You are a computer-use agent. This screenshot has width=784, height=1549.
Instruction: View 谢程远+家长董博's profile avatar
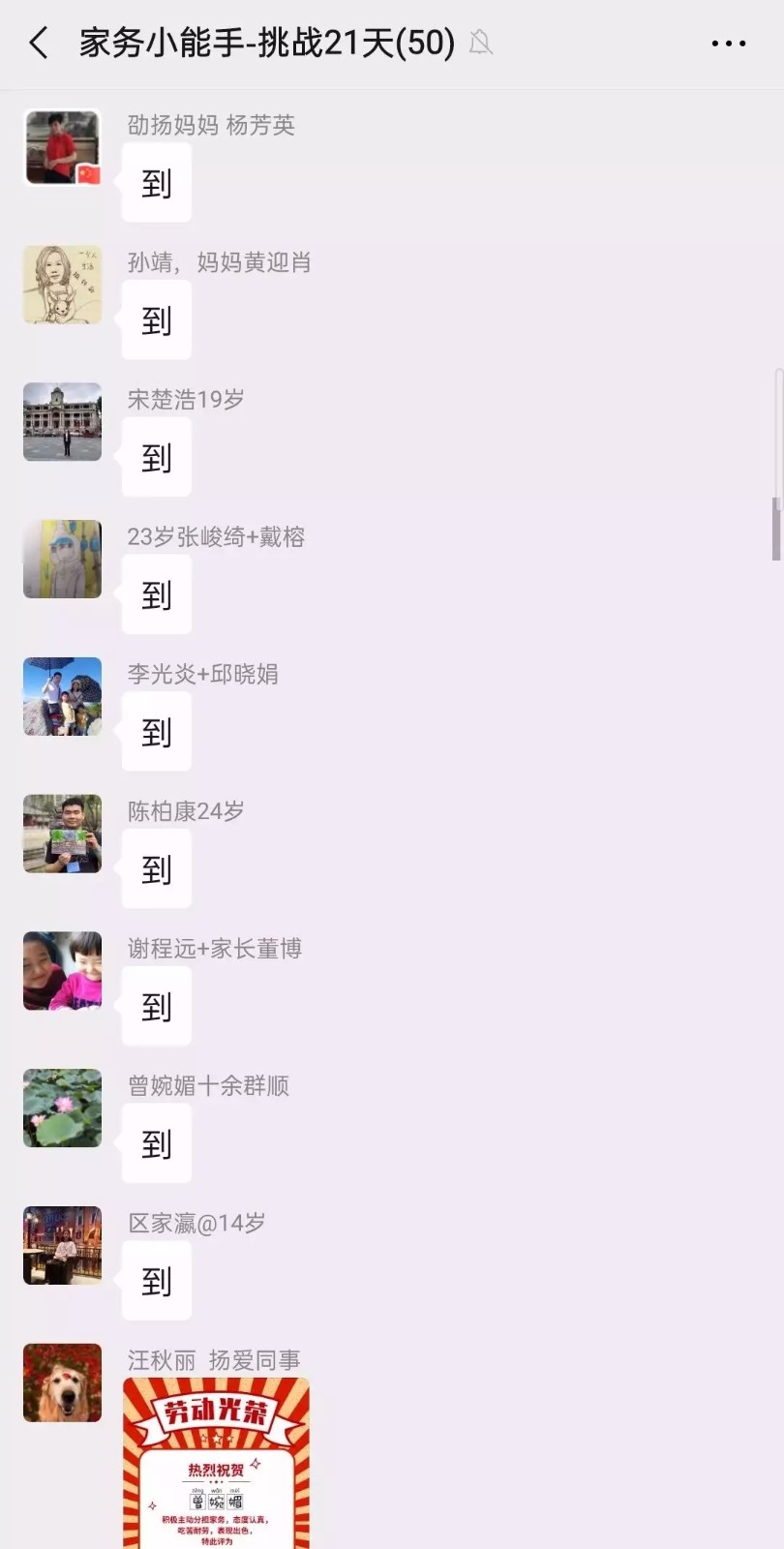[x=62, y=971]
